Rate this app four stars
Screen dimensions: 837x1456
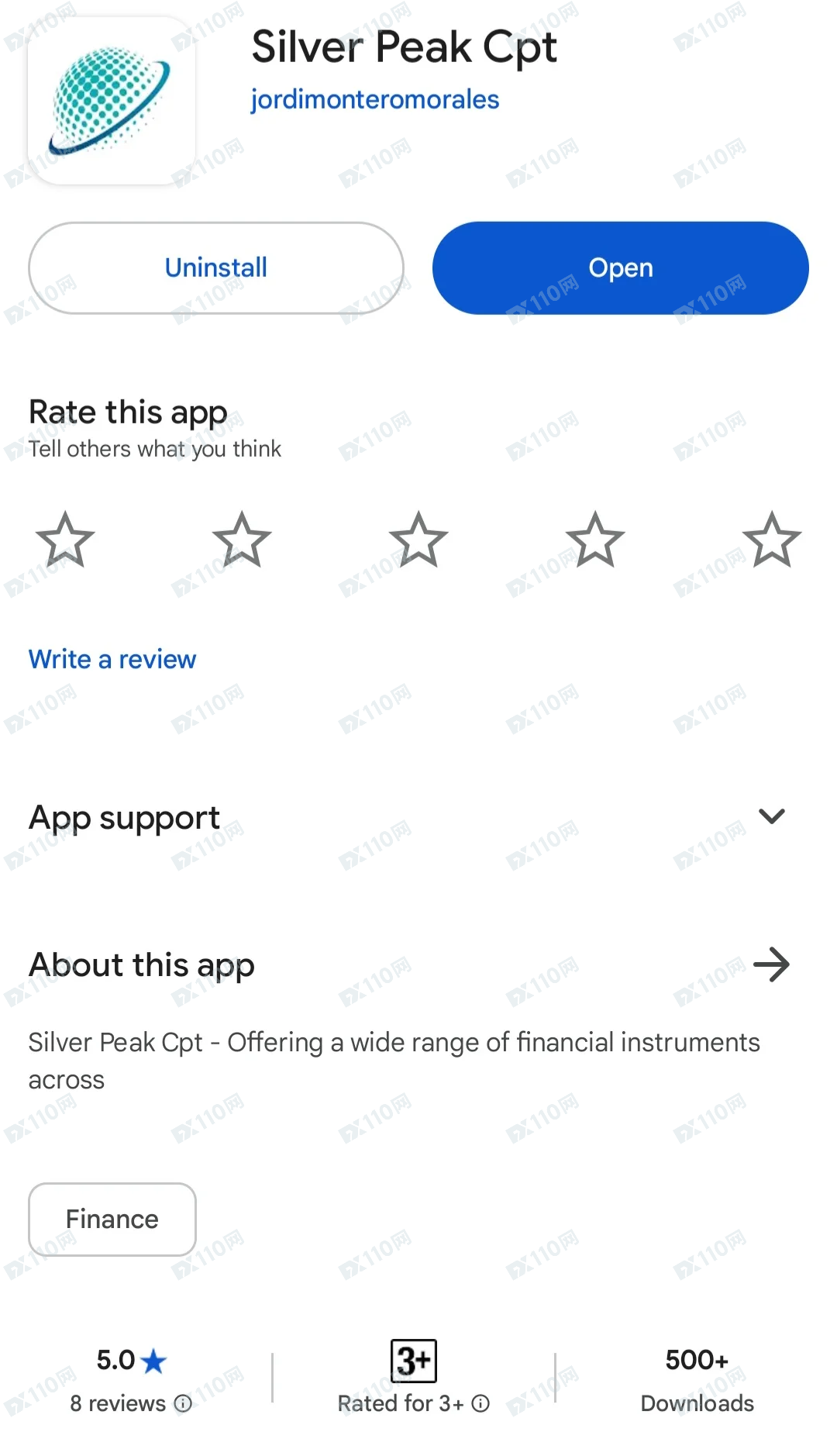595,540
